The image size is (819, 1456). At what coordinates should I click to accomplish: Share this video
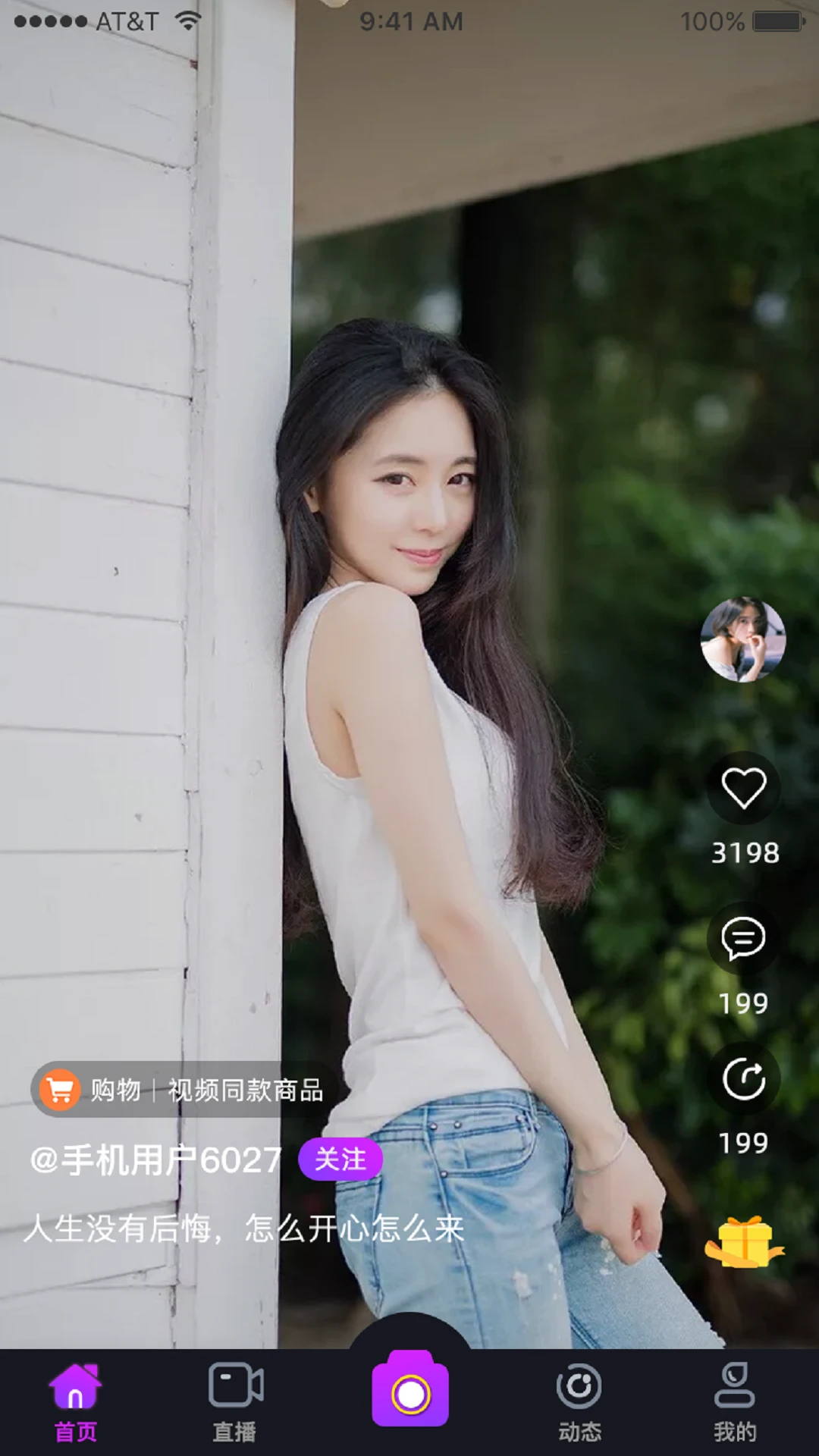tap(743, 1079)
